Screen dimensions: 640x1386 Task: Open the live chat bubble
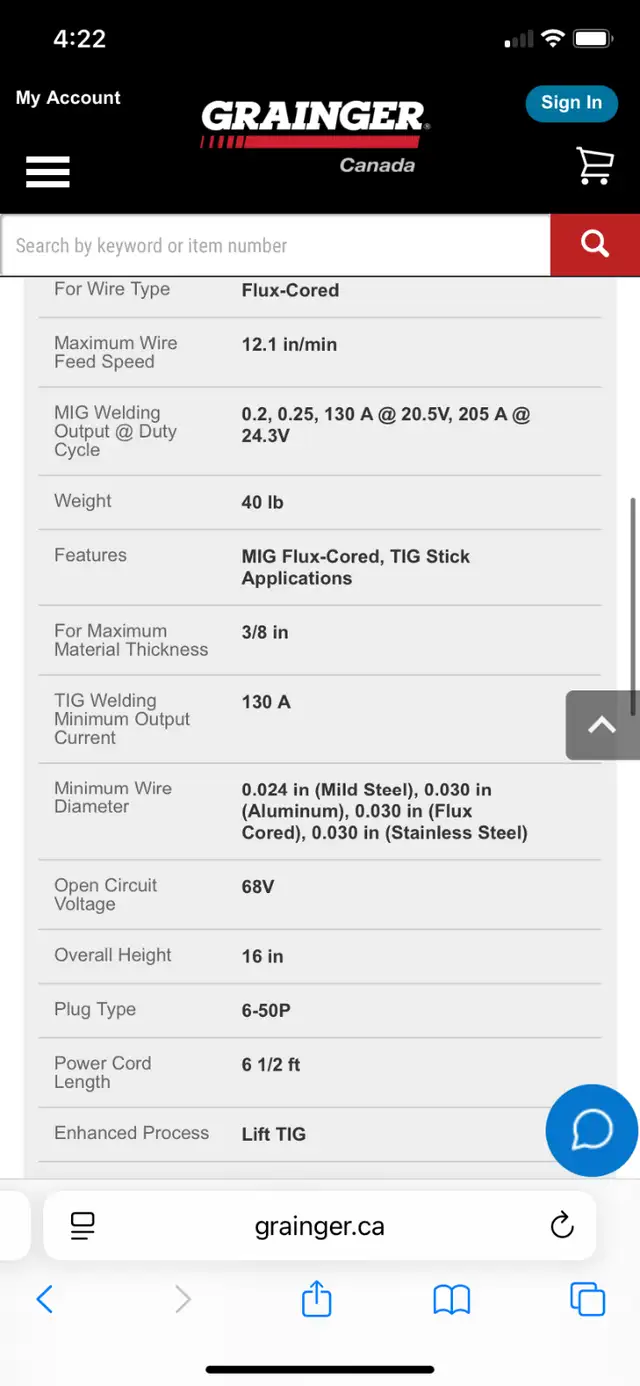(x=592, y=1131)
